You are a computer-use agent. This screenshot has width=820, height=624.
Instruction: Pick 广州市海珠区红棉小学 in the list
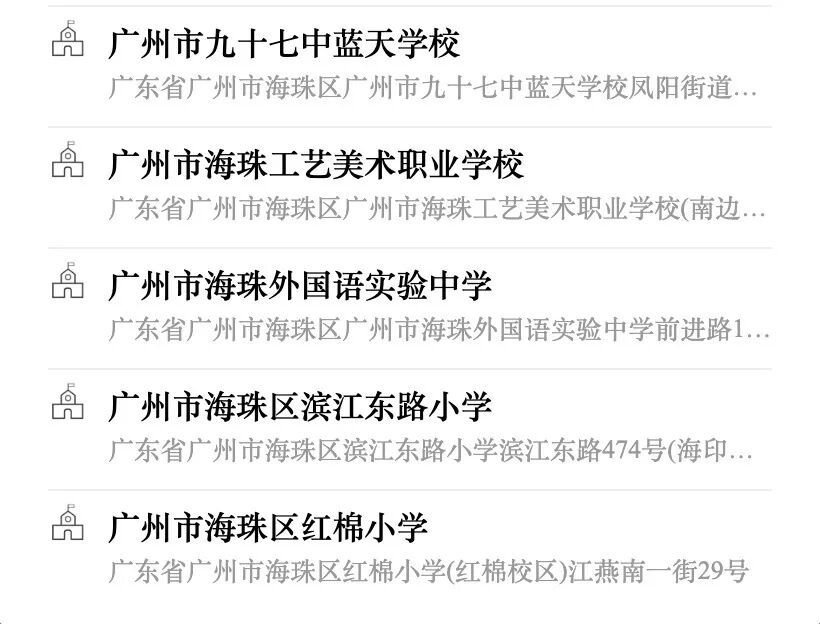point(268,528)
